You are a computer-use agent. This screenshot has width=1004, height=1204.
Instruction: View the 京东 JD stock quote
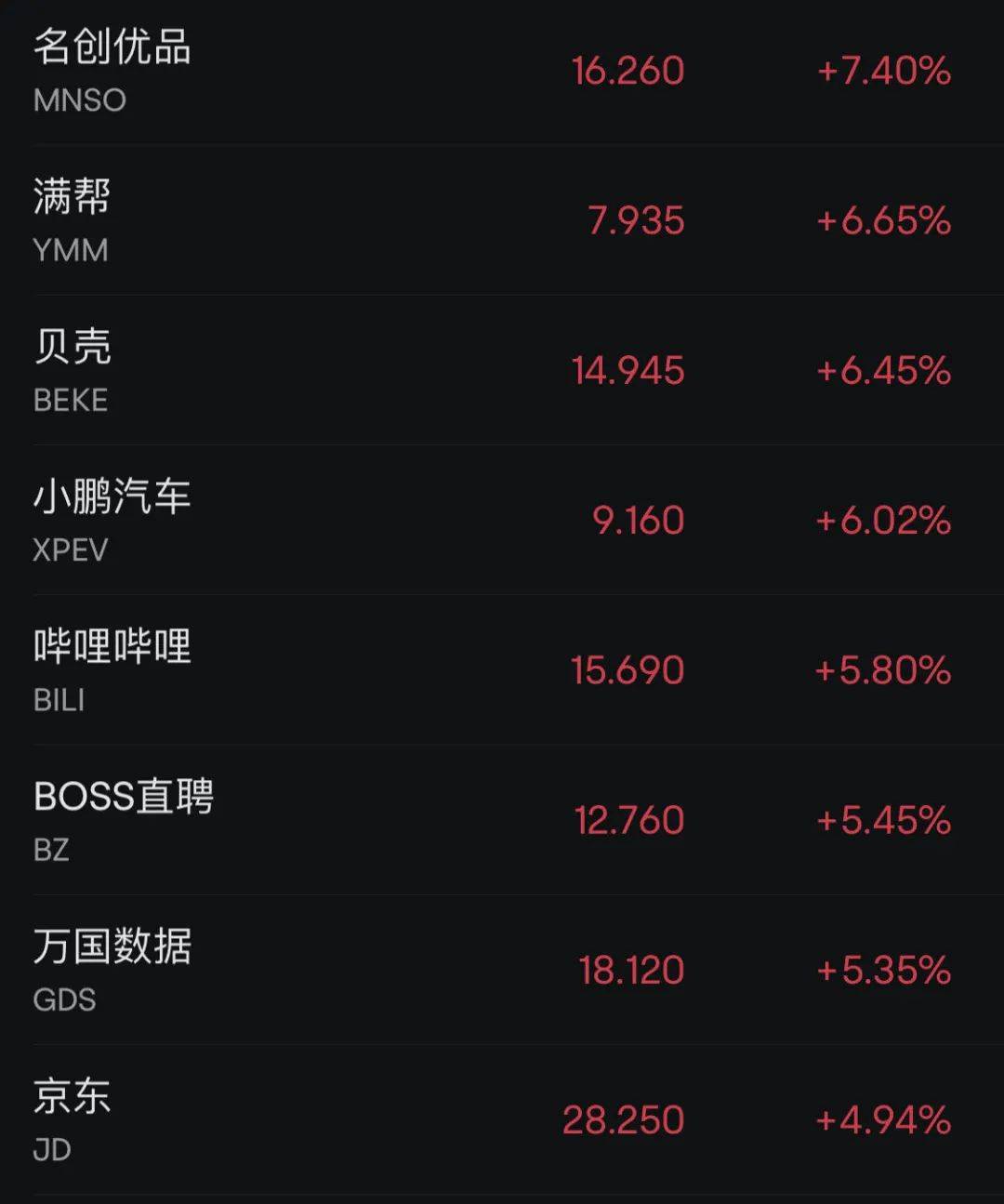click(502, 1120)
